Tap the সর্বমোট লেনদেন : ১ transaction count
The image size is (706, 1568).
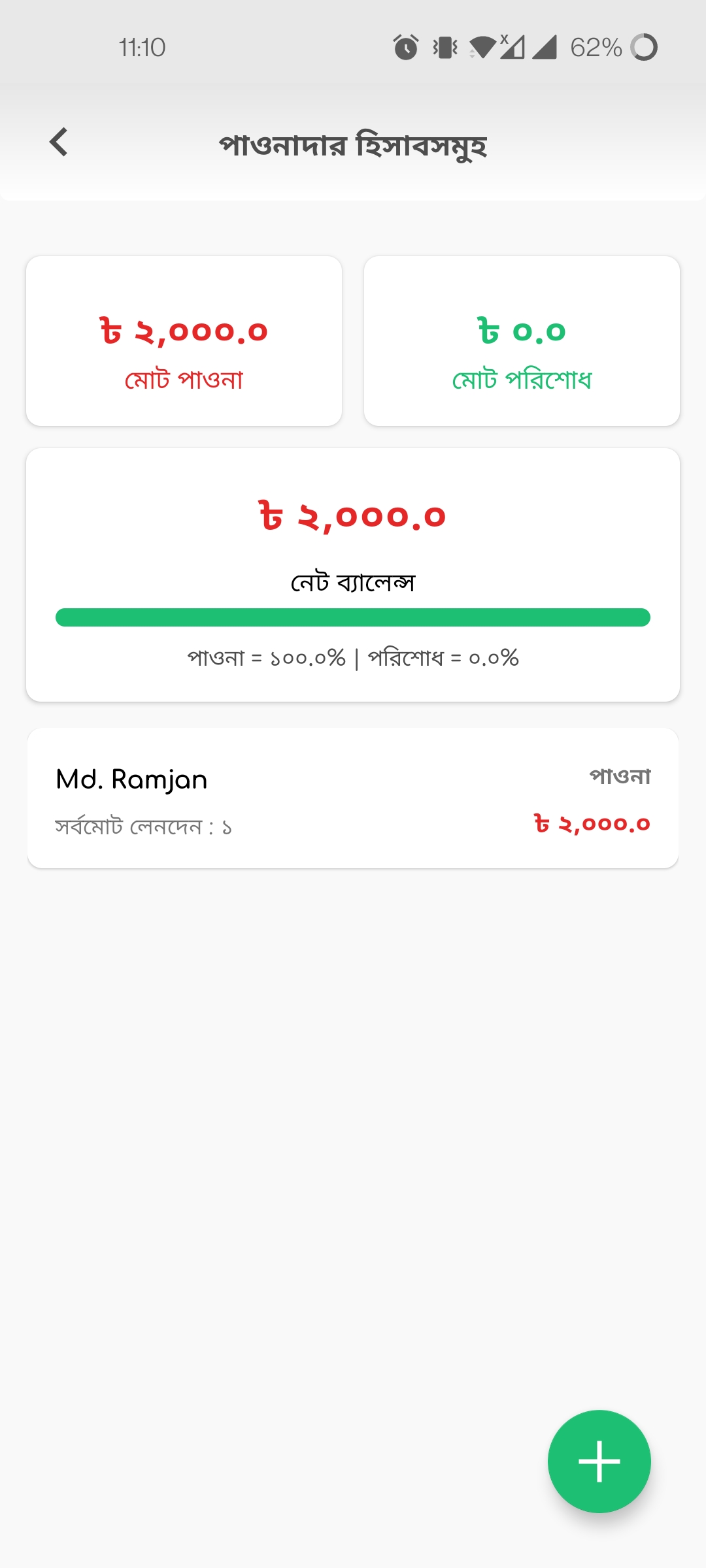(x=145, y=825)
